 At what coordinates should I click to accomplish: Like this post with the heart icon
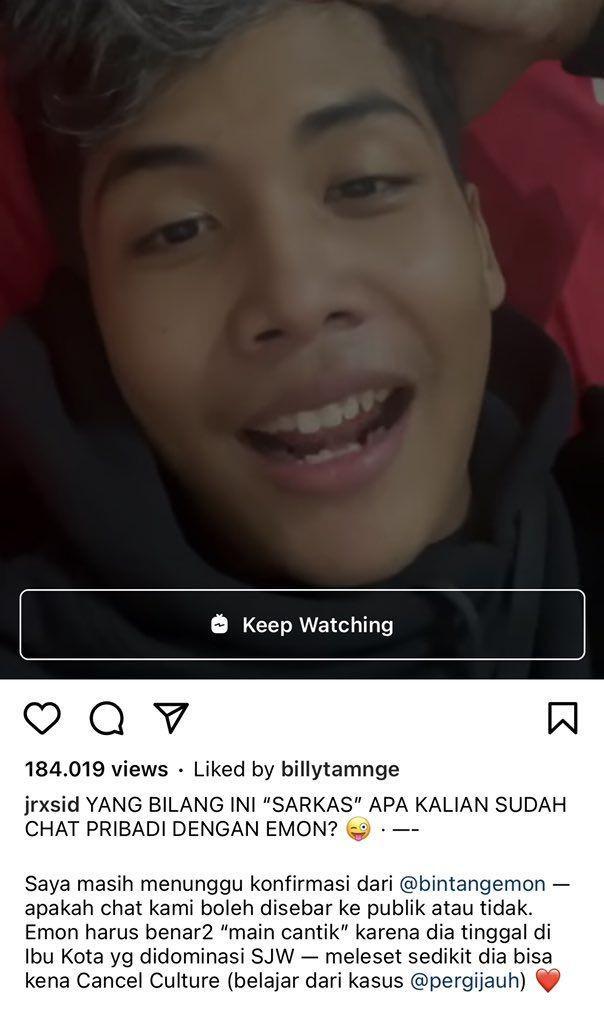pyautogui.click(x=42, y=718)
